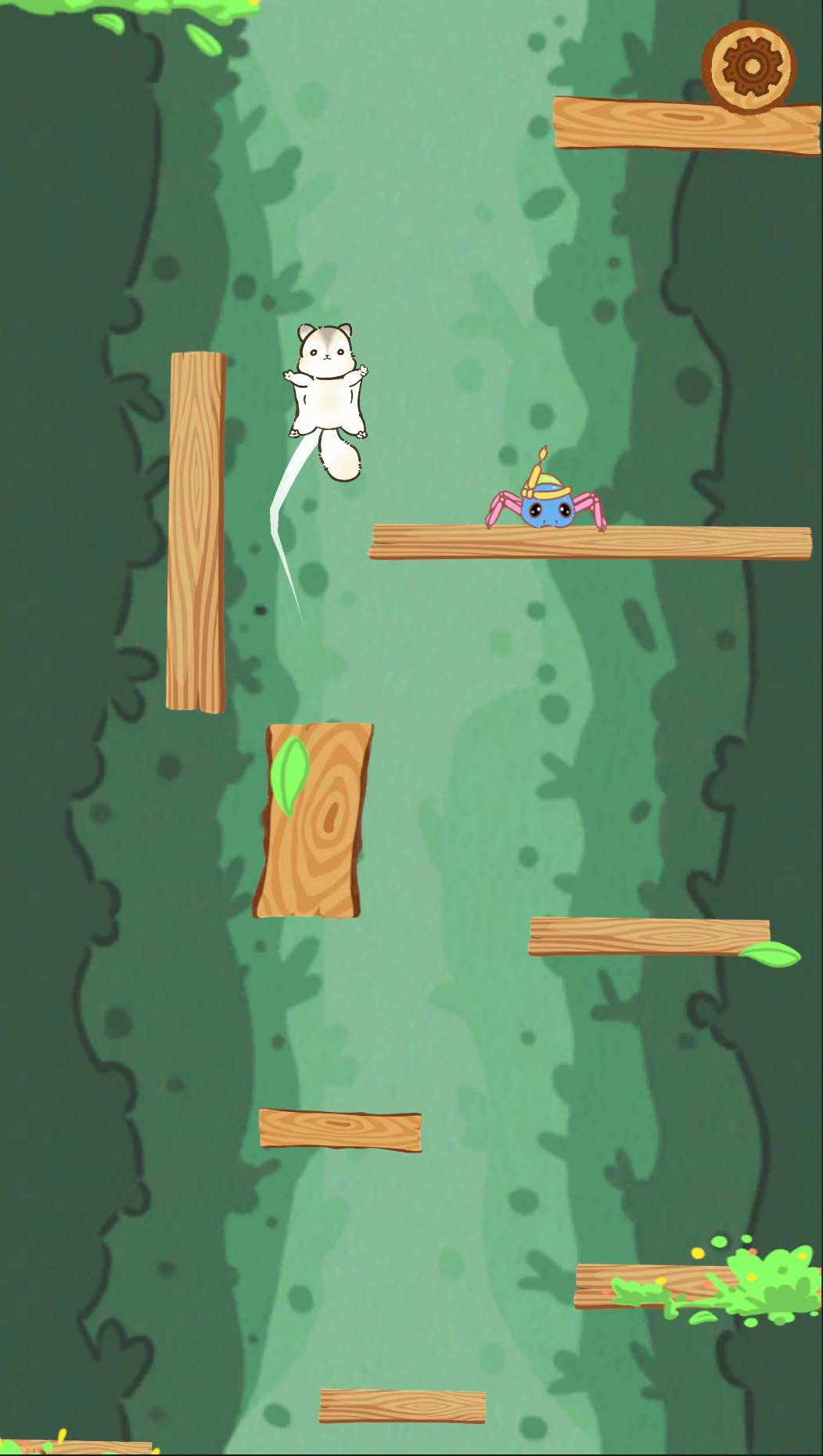Open the wooden gear settings button
This screenshot has width=823, height=1456.
tap(749, 67)
